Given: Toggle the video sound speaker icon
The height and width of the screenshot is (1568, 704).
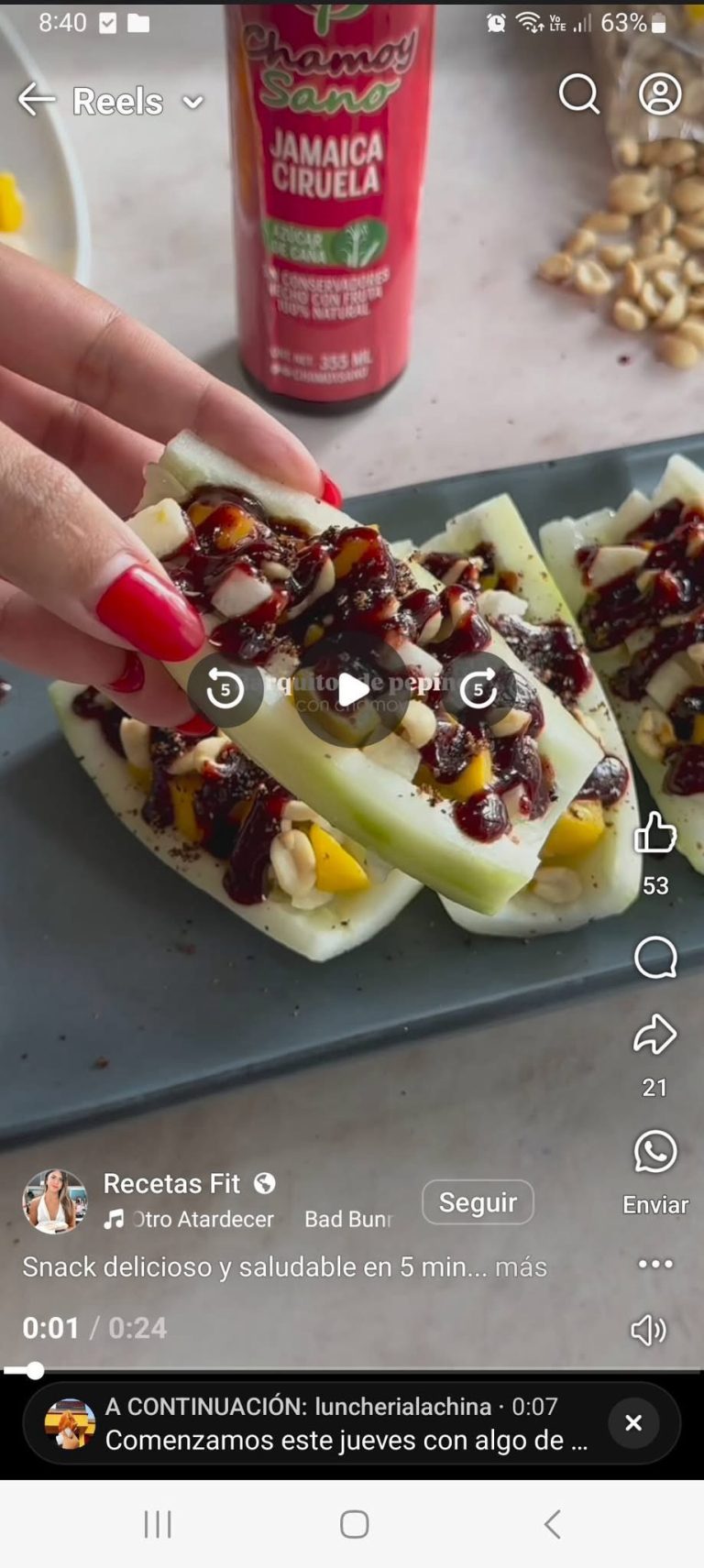Looking at the screenshot, I should click(x=649, y=1331).
